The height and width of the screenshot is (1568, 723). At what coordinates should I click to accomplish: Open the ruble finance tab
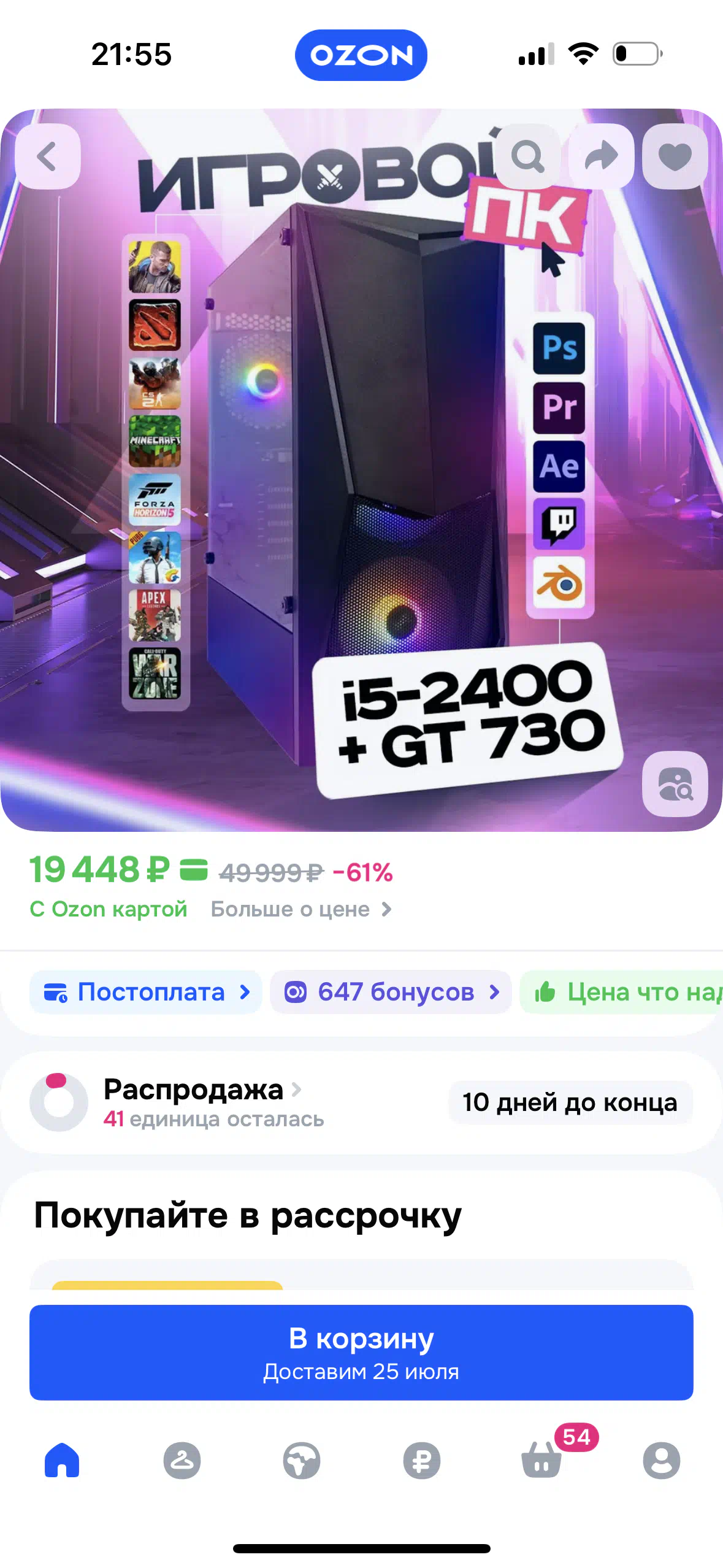(x=422, y=1460)
